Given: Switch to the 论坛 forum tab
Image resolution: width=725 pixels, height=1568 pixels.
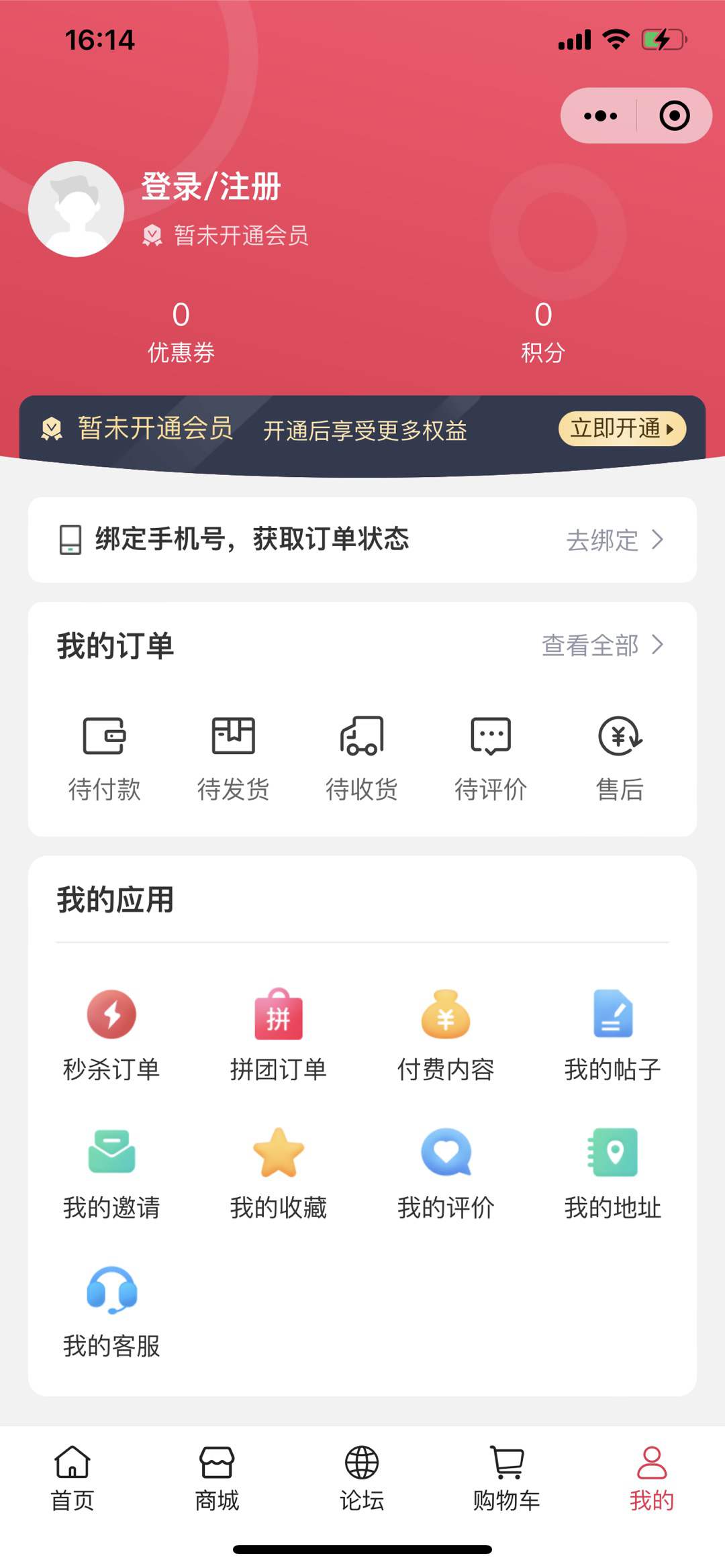Looking at the screenshot, I should 362,1479.
